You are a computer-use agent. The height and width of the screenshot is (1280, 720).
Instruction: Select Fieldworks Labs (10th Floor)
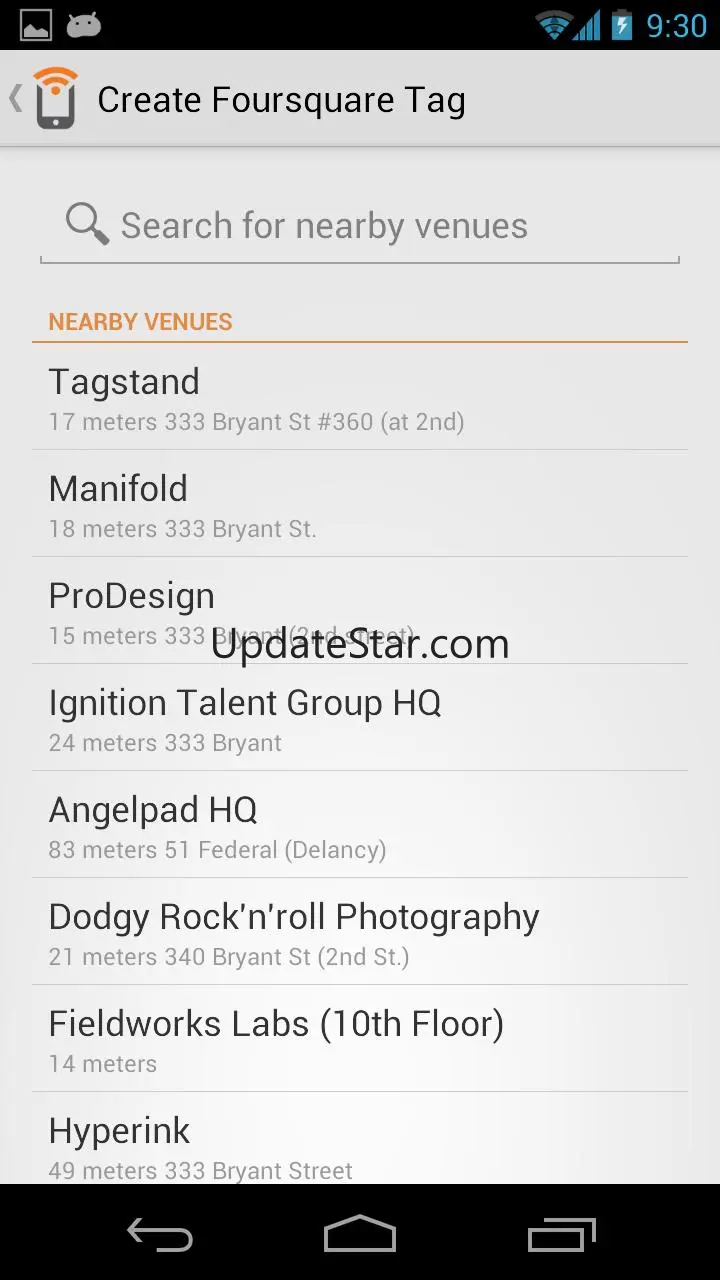[360, 1040]
